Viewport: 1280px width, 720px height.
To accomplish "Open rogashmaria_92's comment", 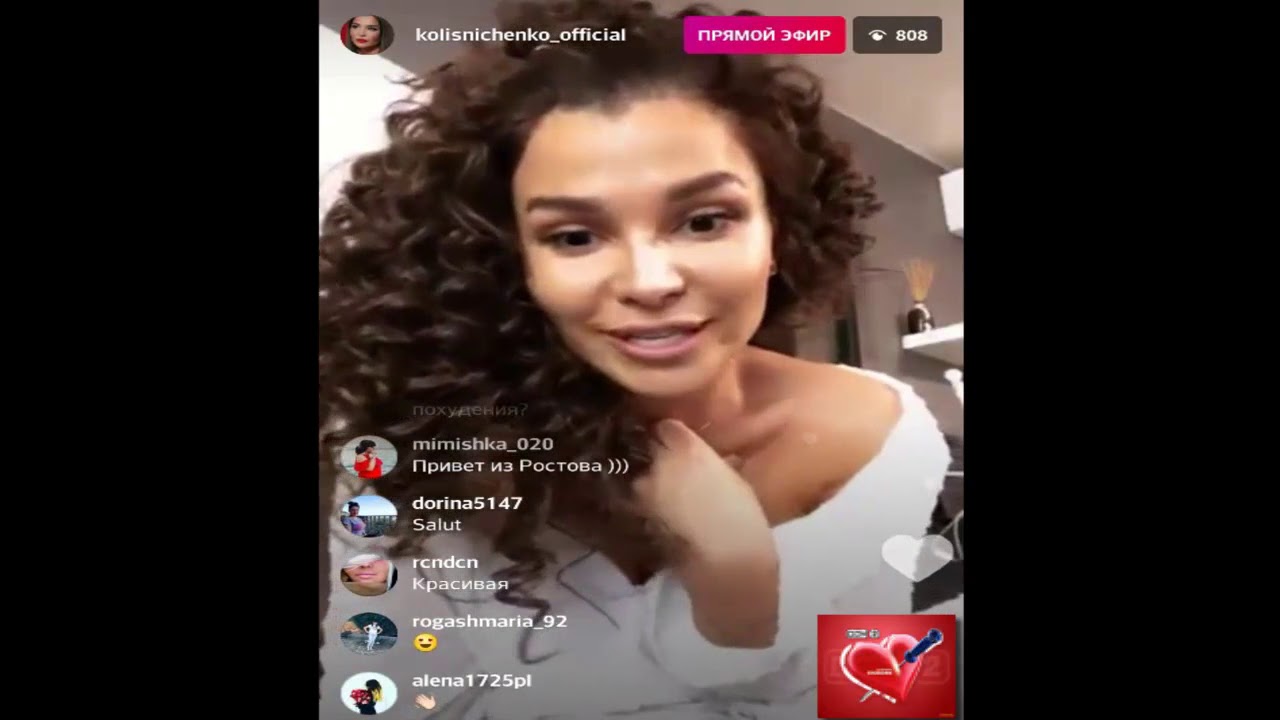I will [489, 632].
